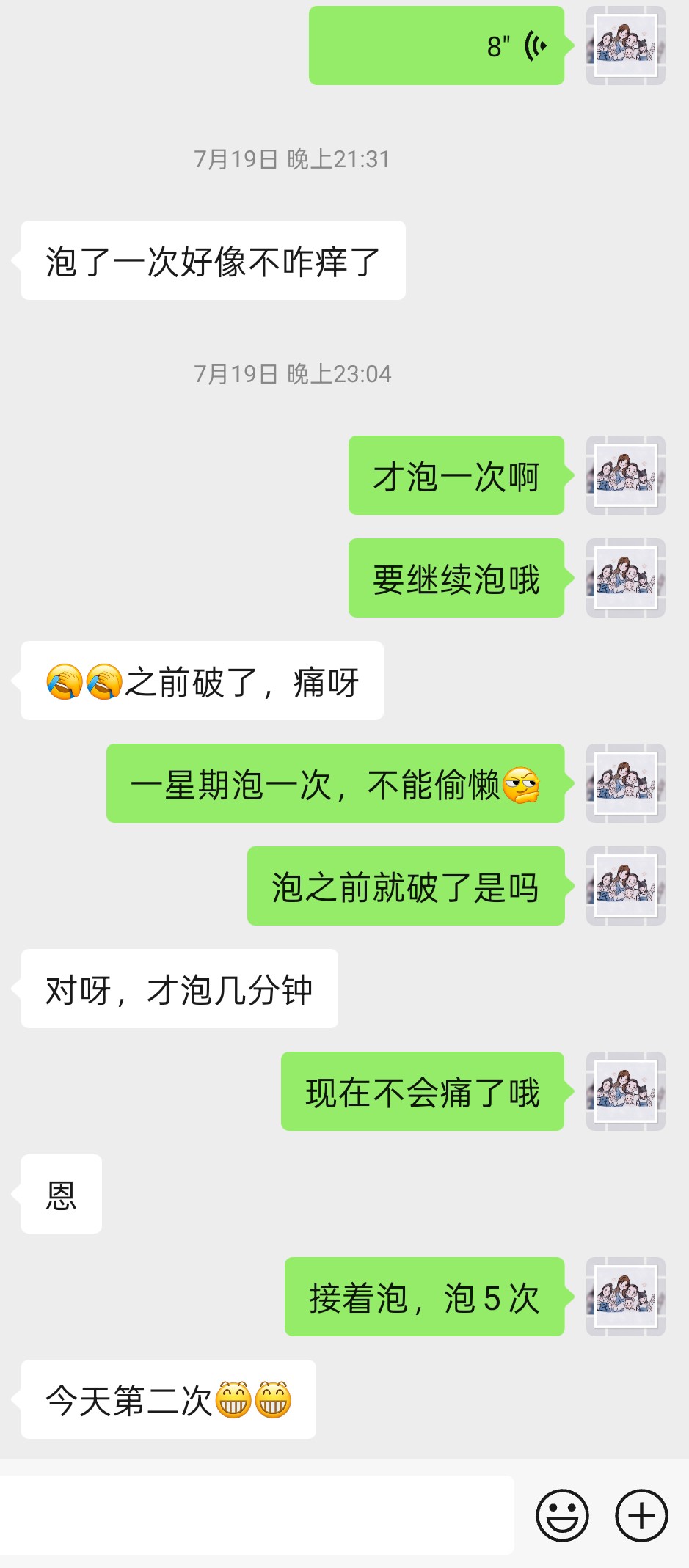Focus the message text input box
Viewport: 689px width, 1568px height.
257,1514
